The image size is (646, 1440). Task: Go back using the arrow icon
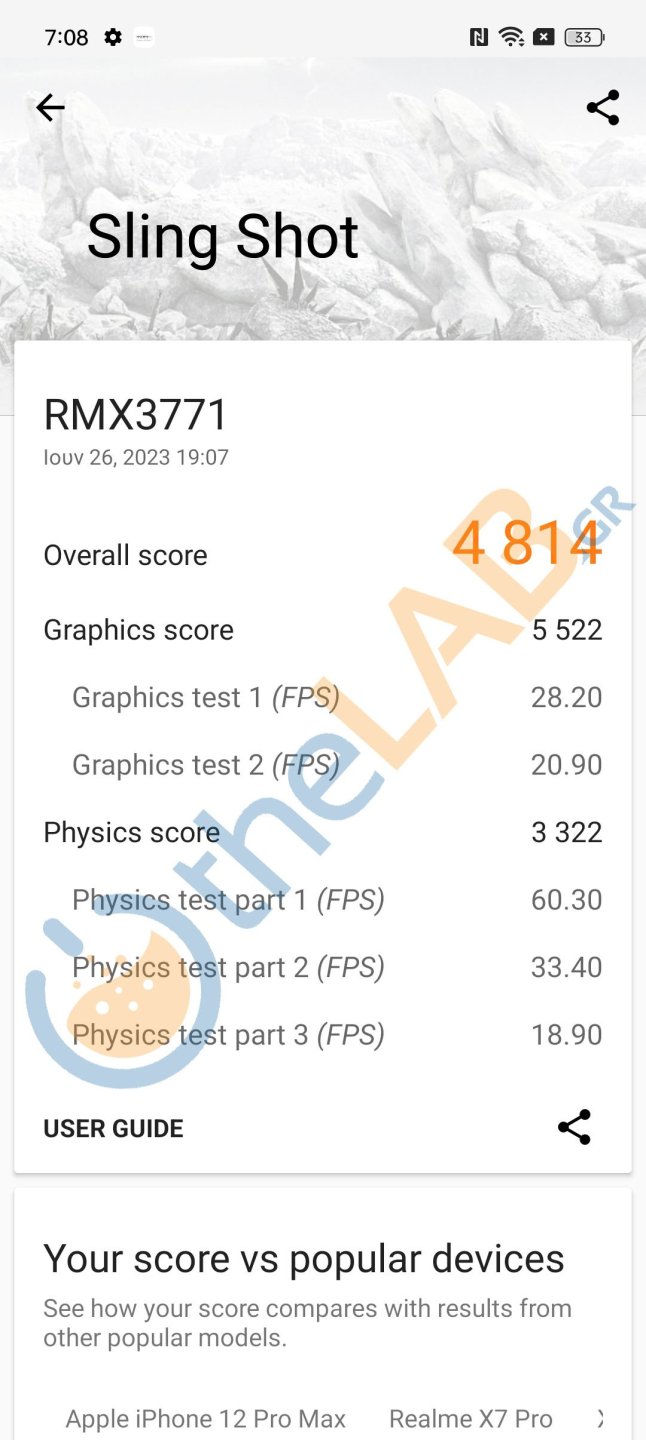[50, 108]
